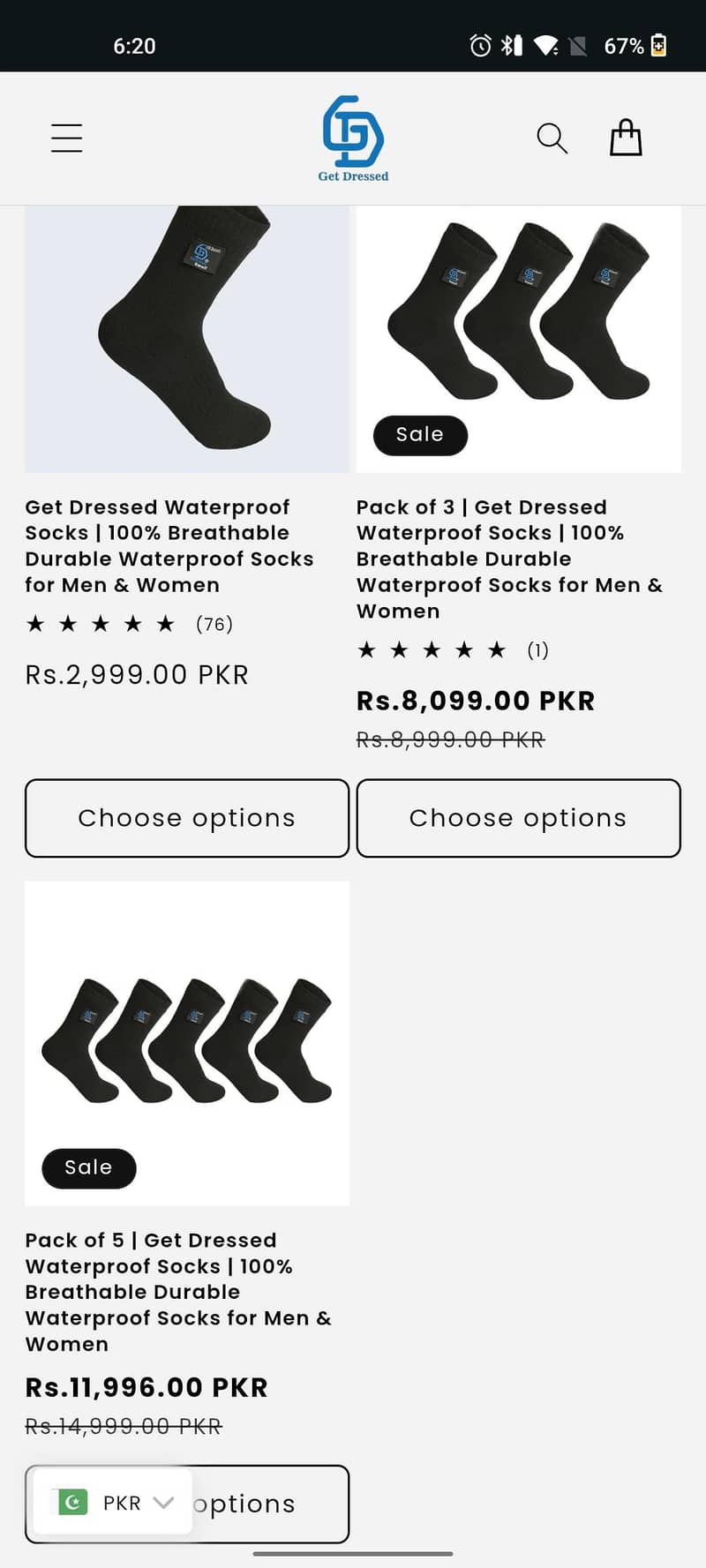Image resolution: width=706 pixels, height=1568 pixels.
Task: Open the shopping bag cart
Action: (x=626, y=139)
